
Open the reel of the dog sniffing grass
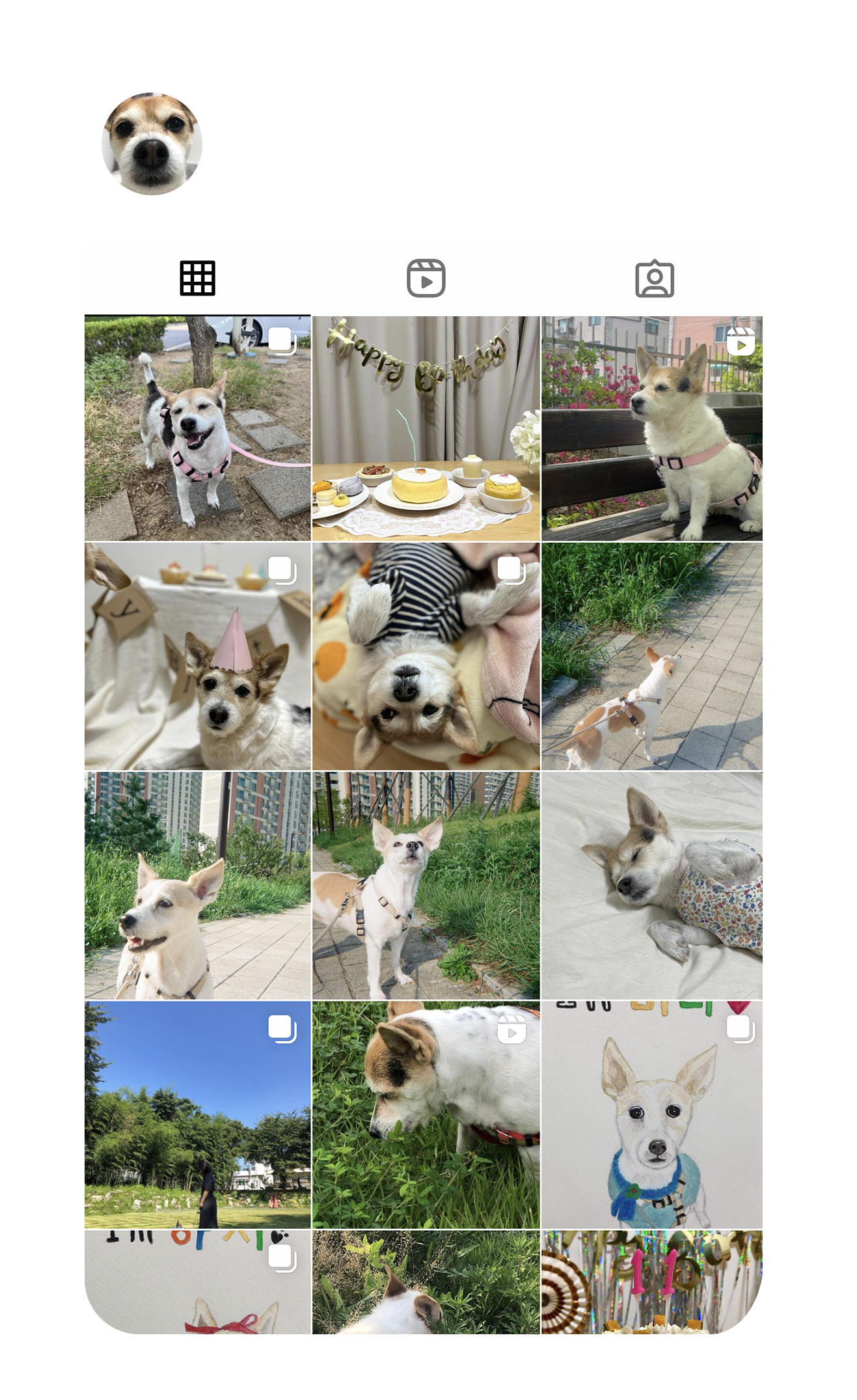(x=426, y=1114)
